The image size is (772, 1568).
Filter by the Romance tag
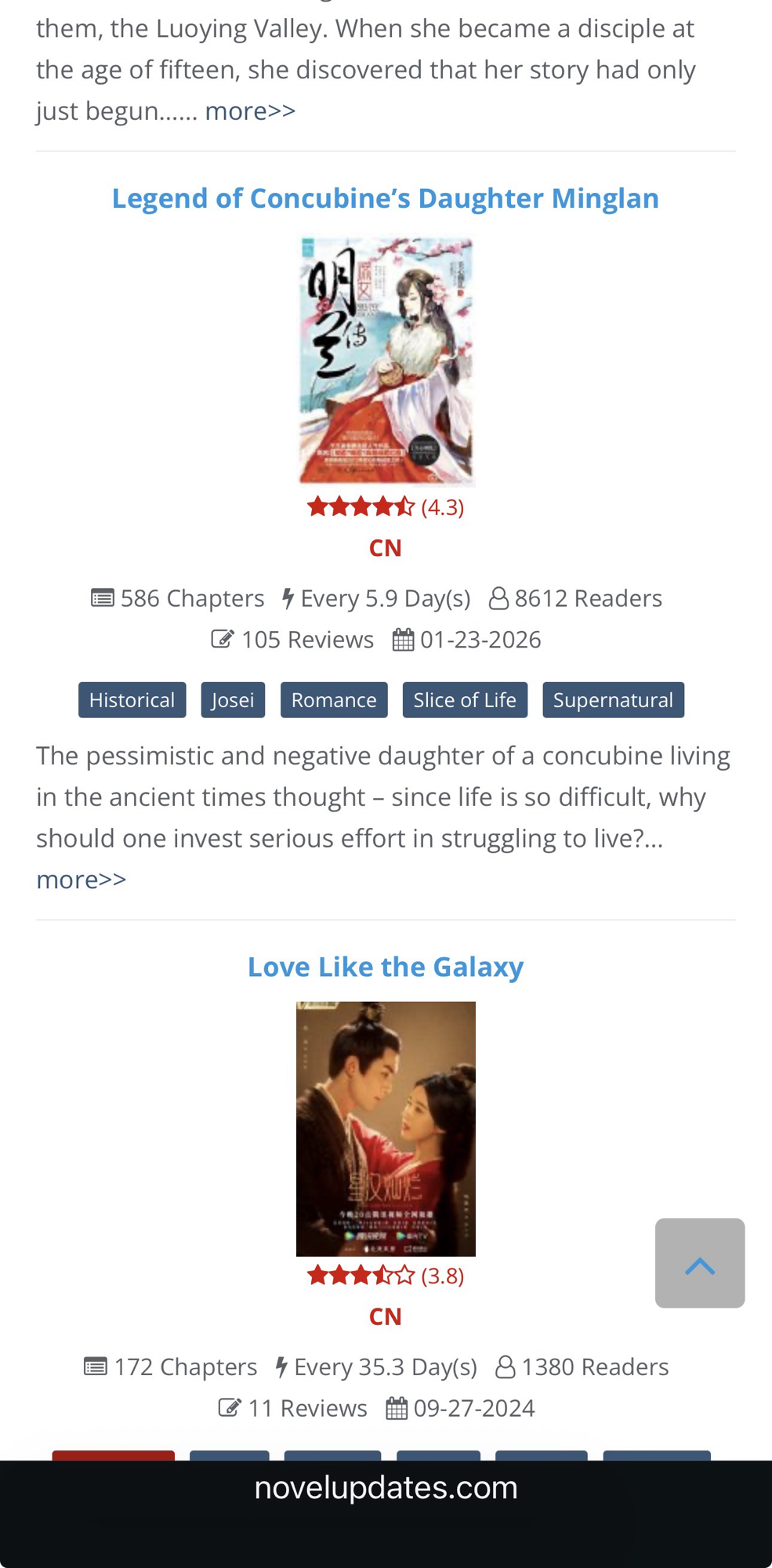pyautogui.click(x=334, y=700)
